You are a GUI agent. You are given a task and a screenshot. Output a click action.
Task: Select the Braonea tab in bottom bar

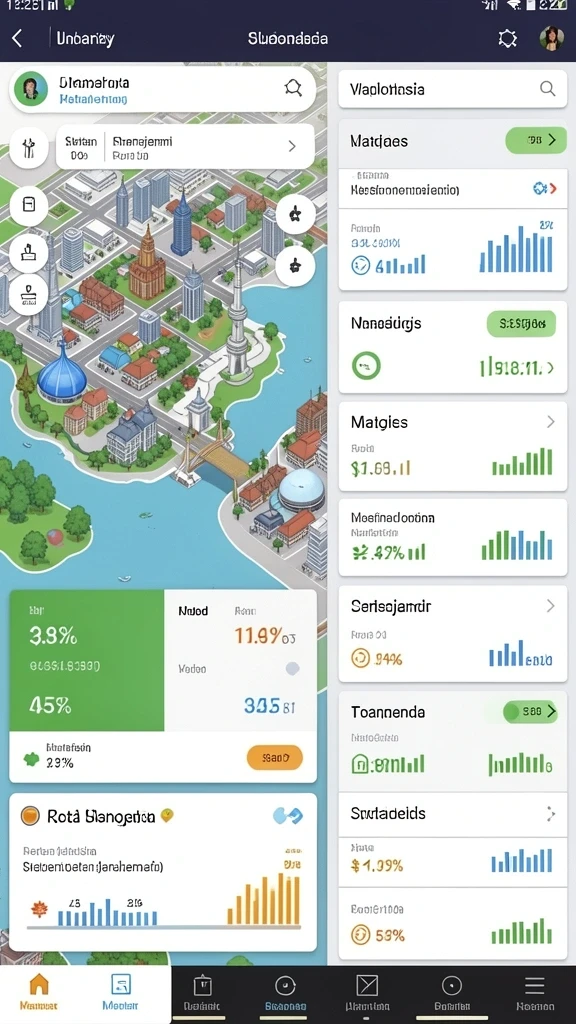click(285, 993)
